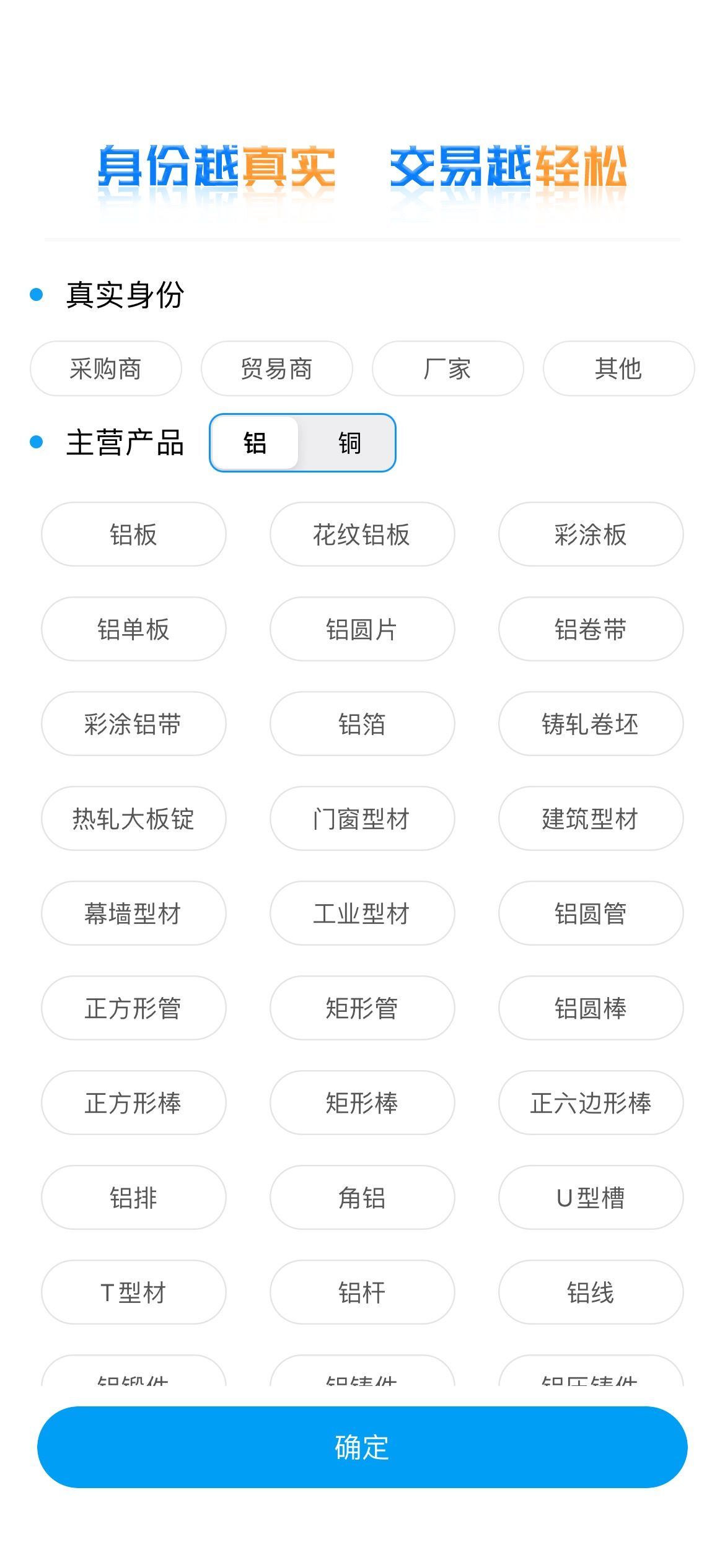Viewport: 725px width, 1568px height.
Task: Select 铝圆片 product
Action: pyautogui.click(x=362, y=629)
